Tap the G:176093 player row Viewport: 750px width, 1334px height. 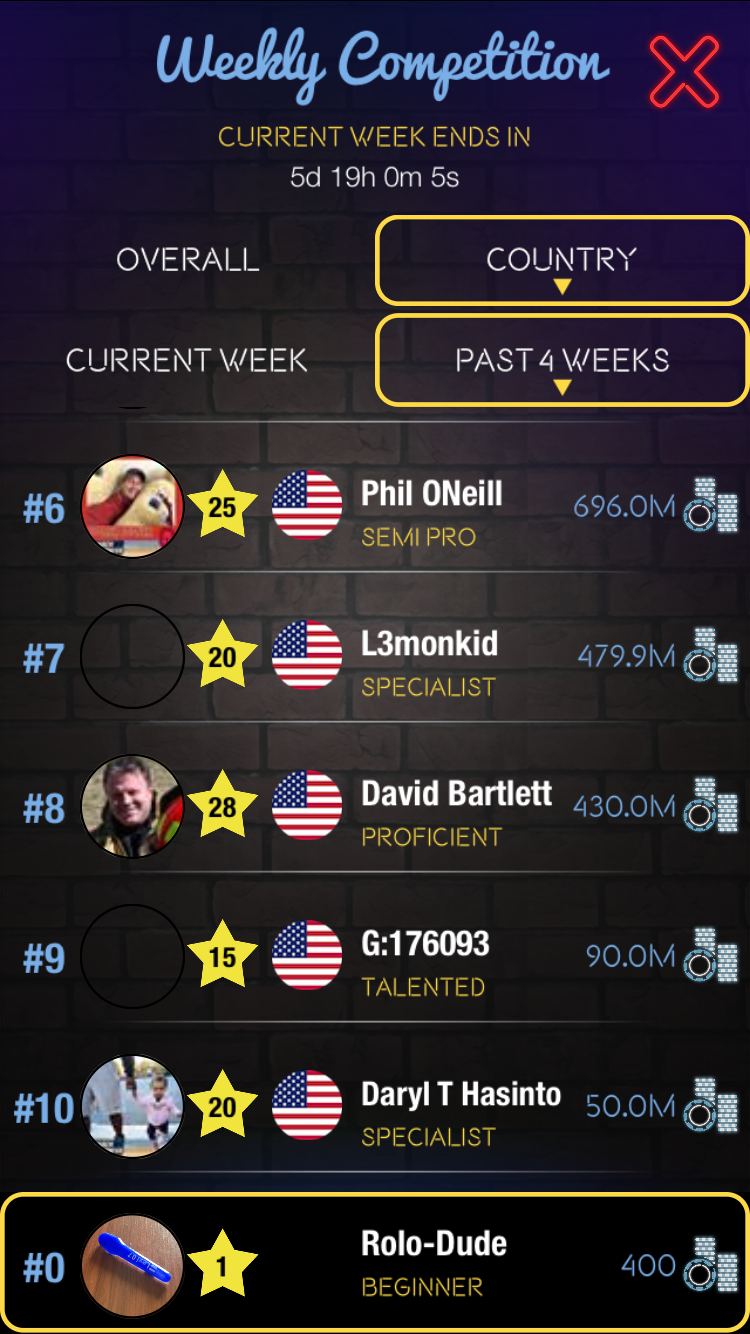pyautogui.click(x=425, y=958)
